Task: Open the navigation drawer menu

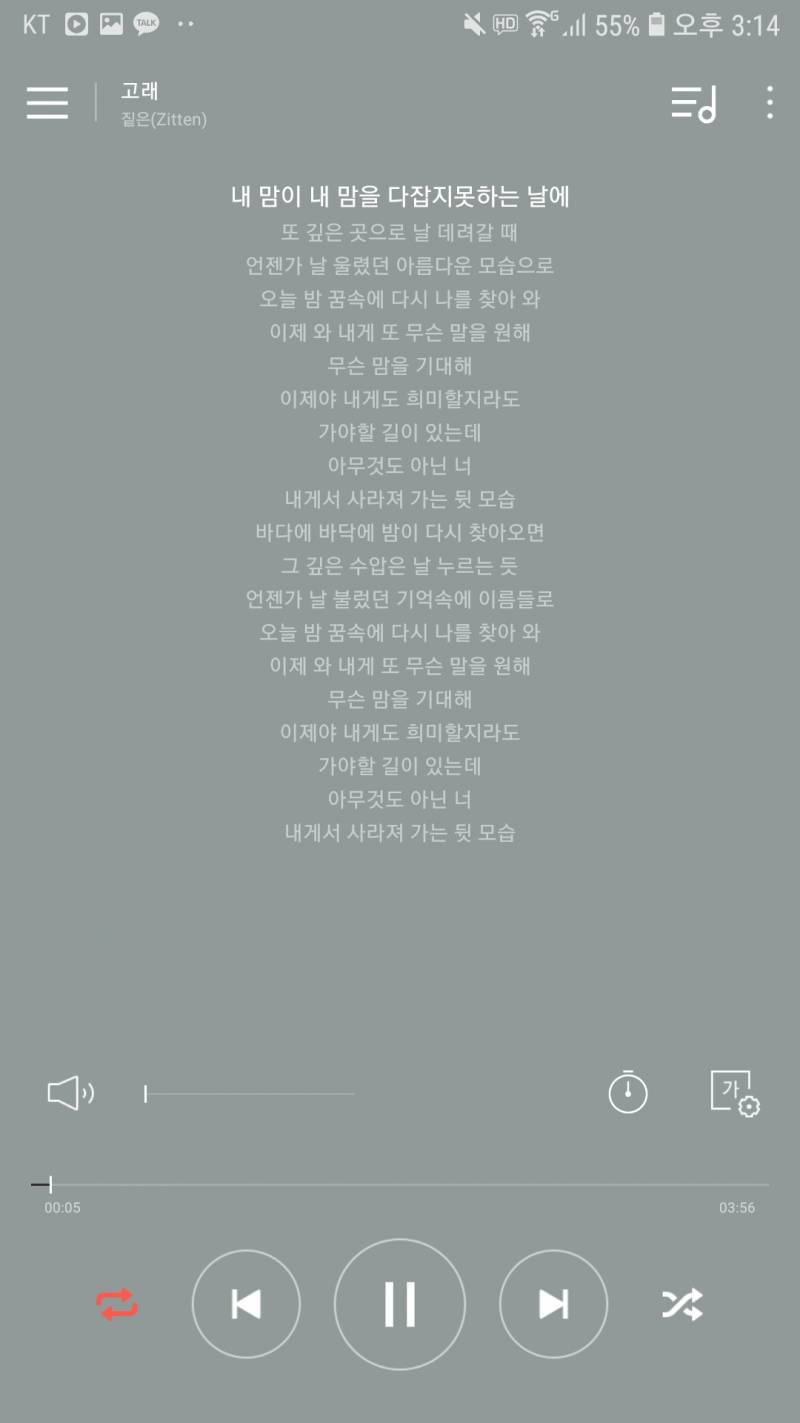Action: 46,103
